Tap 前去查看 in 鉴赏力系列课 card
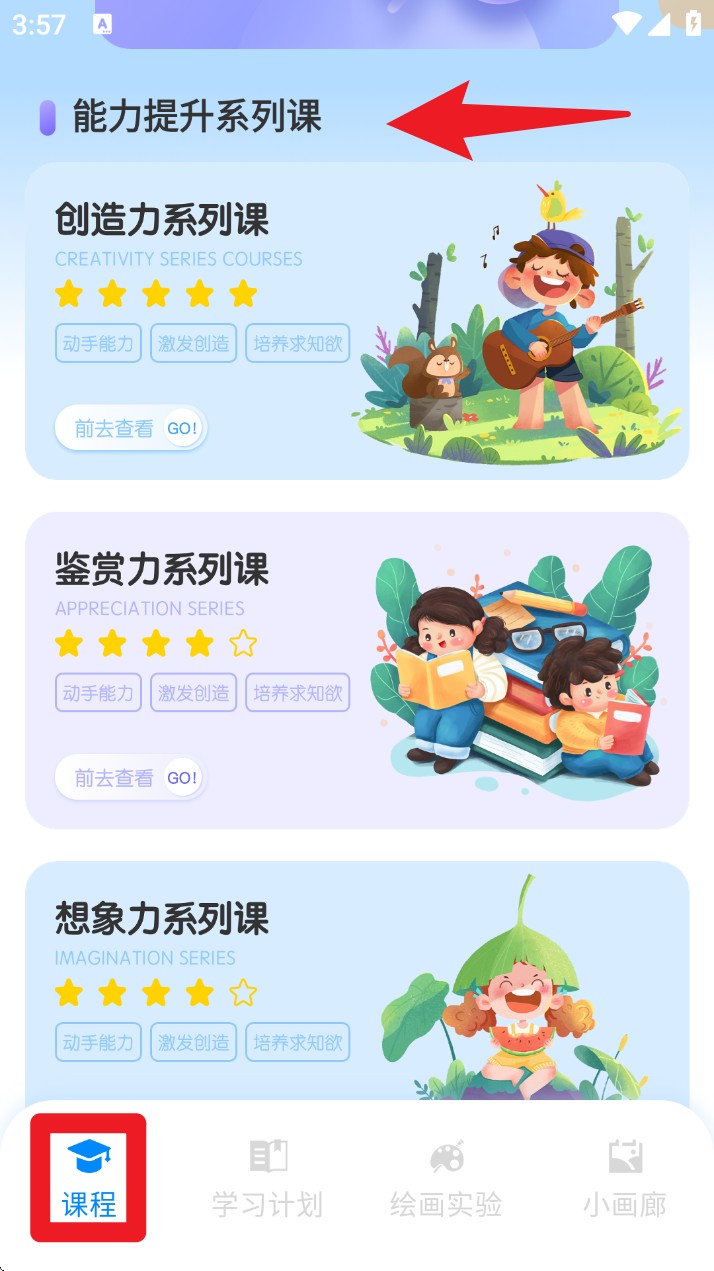 point(130,778)
